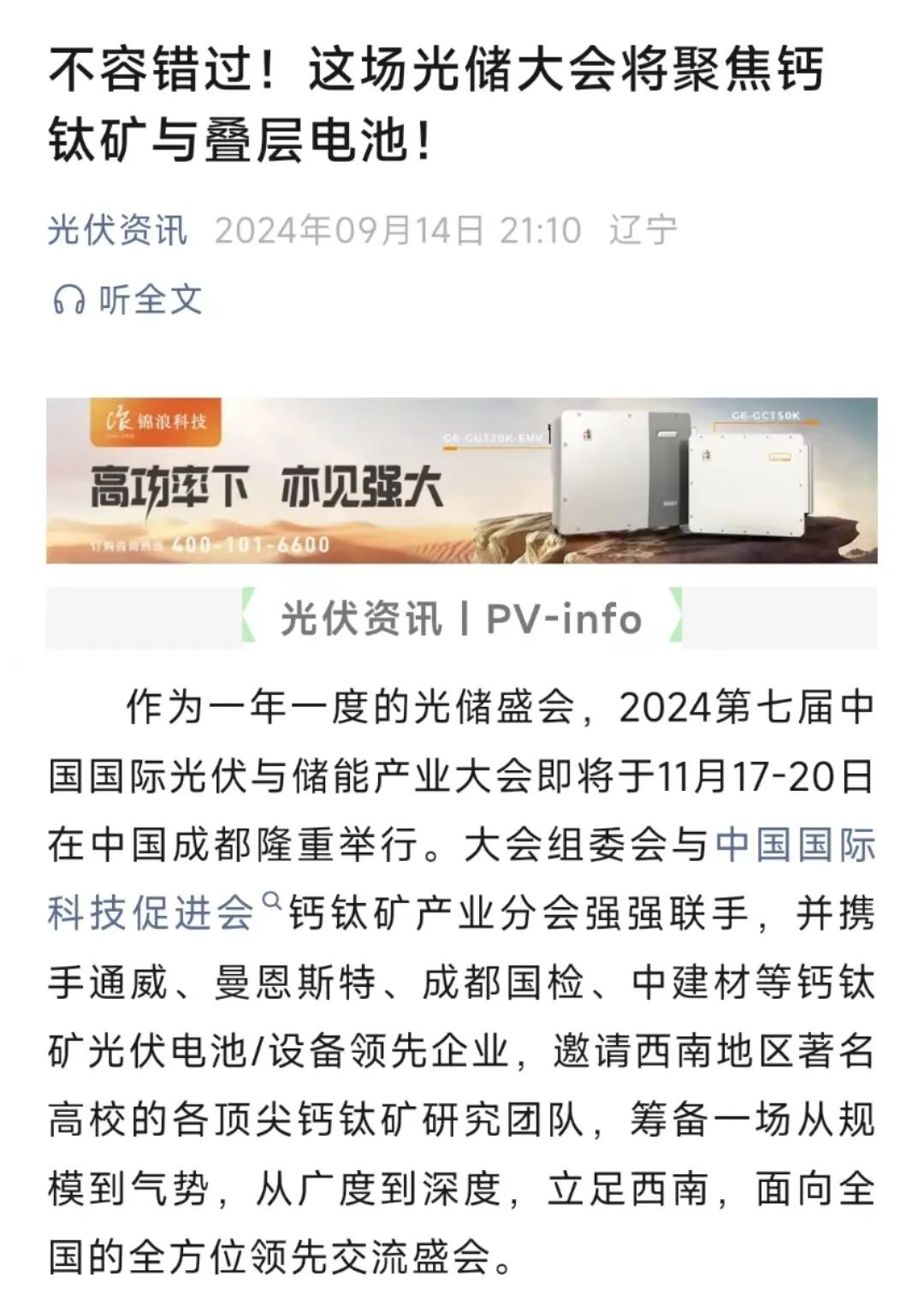Listen to the full article via 听全文

(x=128, y=300)
